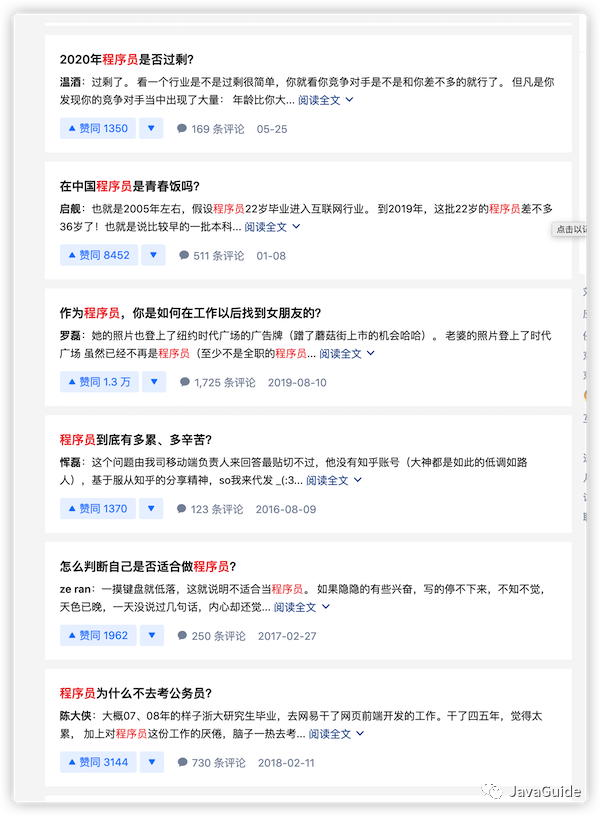Downvote 罗磊's answer
This screenshot has width=600, height=816.
click(153, 382)
